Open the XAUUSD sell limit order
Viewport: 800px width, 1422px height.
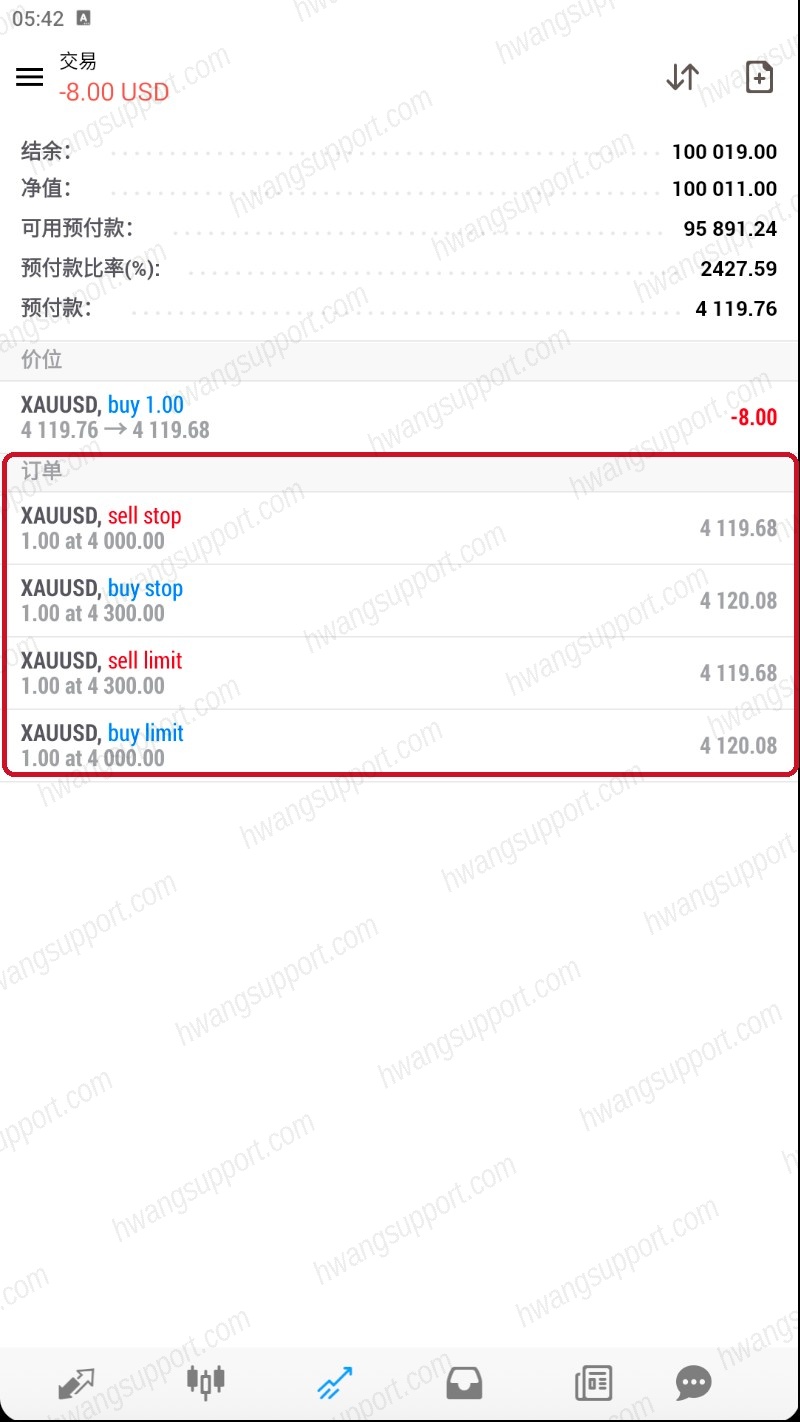pyautogui.click(x=400, y=673)
